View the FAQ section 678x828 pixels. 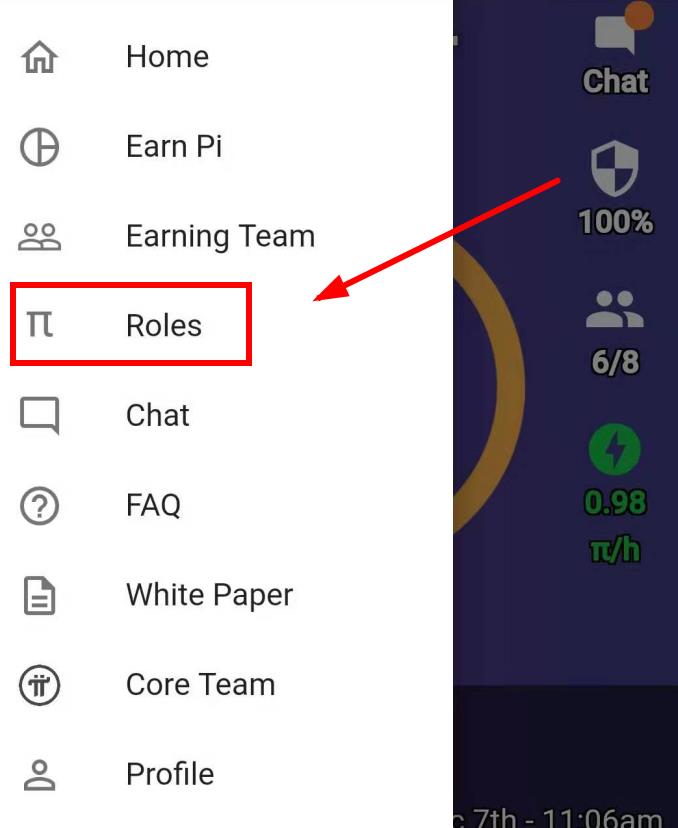[153, 505]
